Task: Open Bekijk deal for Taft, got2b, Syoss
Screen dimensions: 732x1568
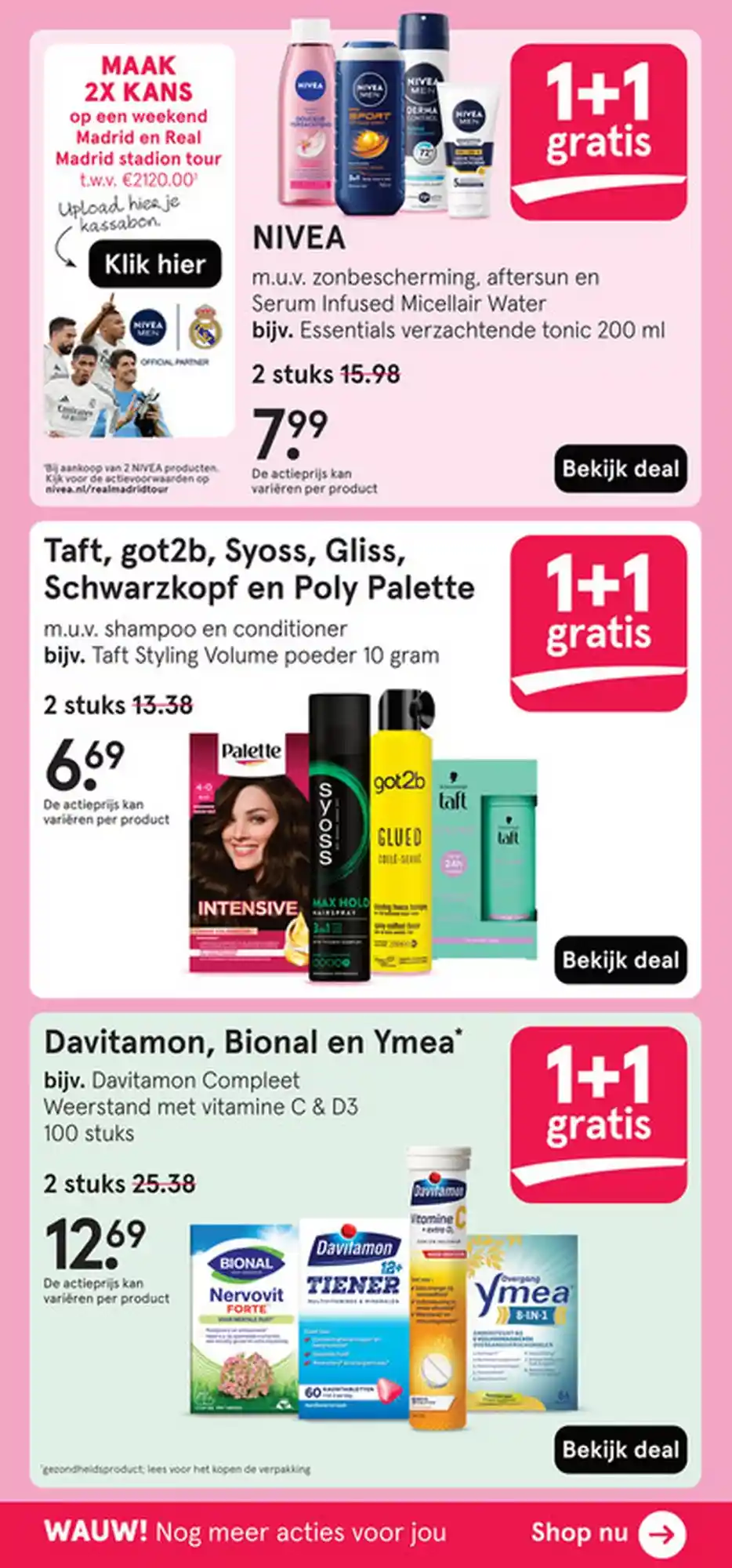Action: [x=620, y=960]
